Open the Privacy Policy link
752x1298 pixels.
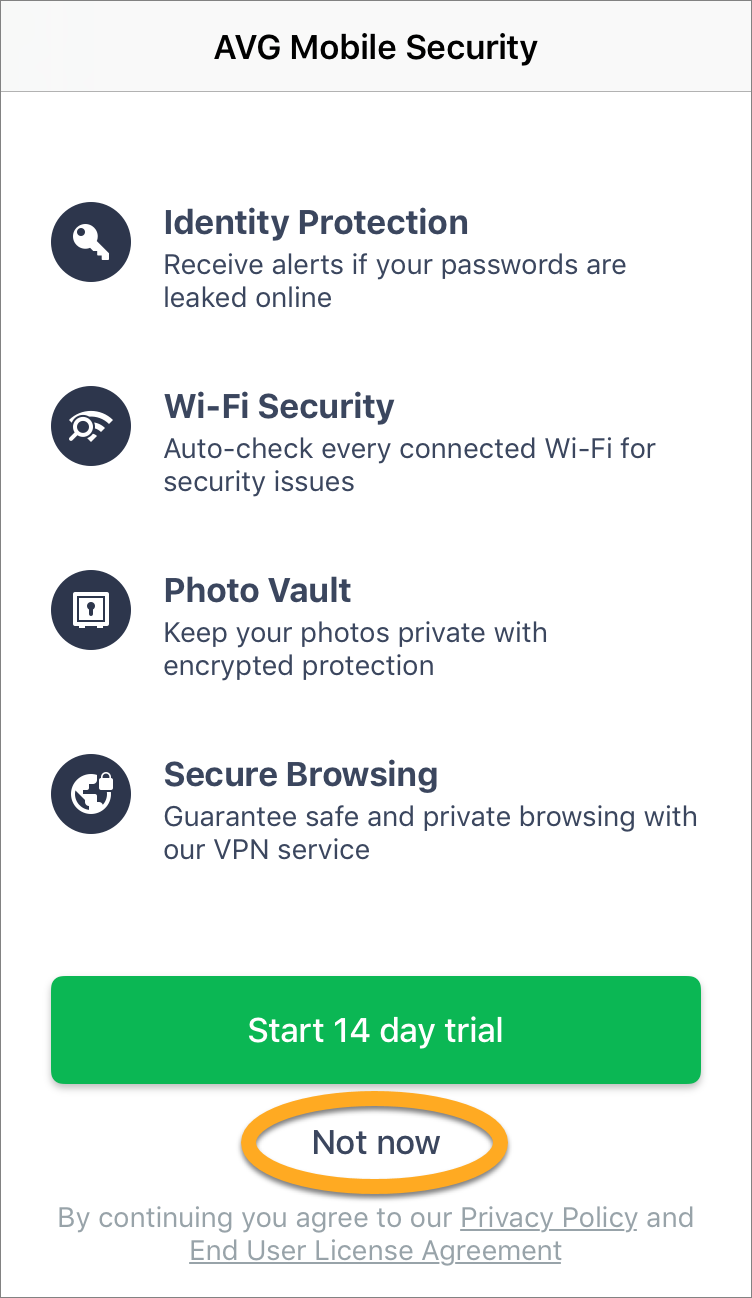[549, 1218]
